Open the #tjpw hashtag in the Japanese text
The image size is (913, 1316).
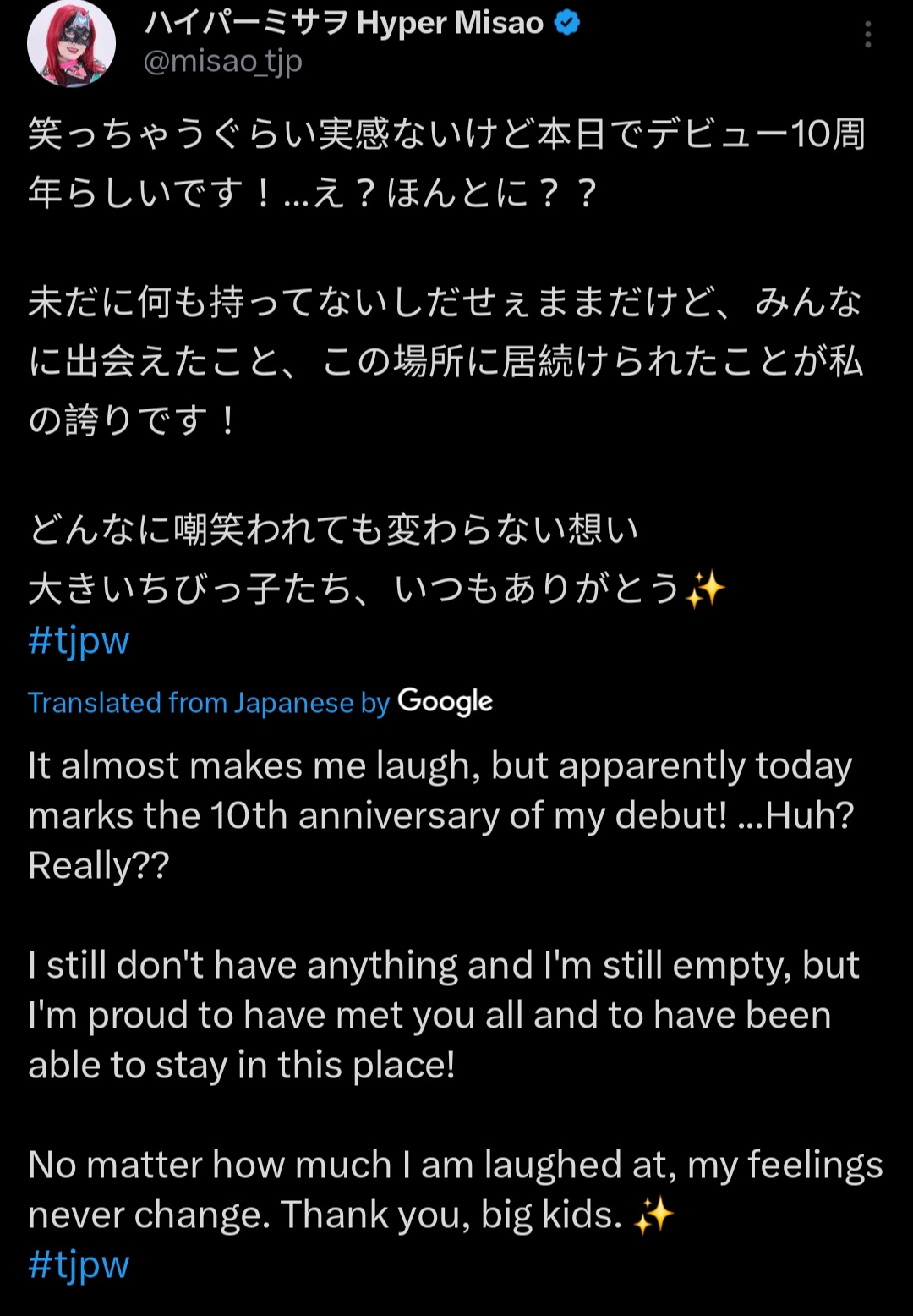[79, 640]
